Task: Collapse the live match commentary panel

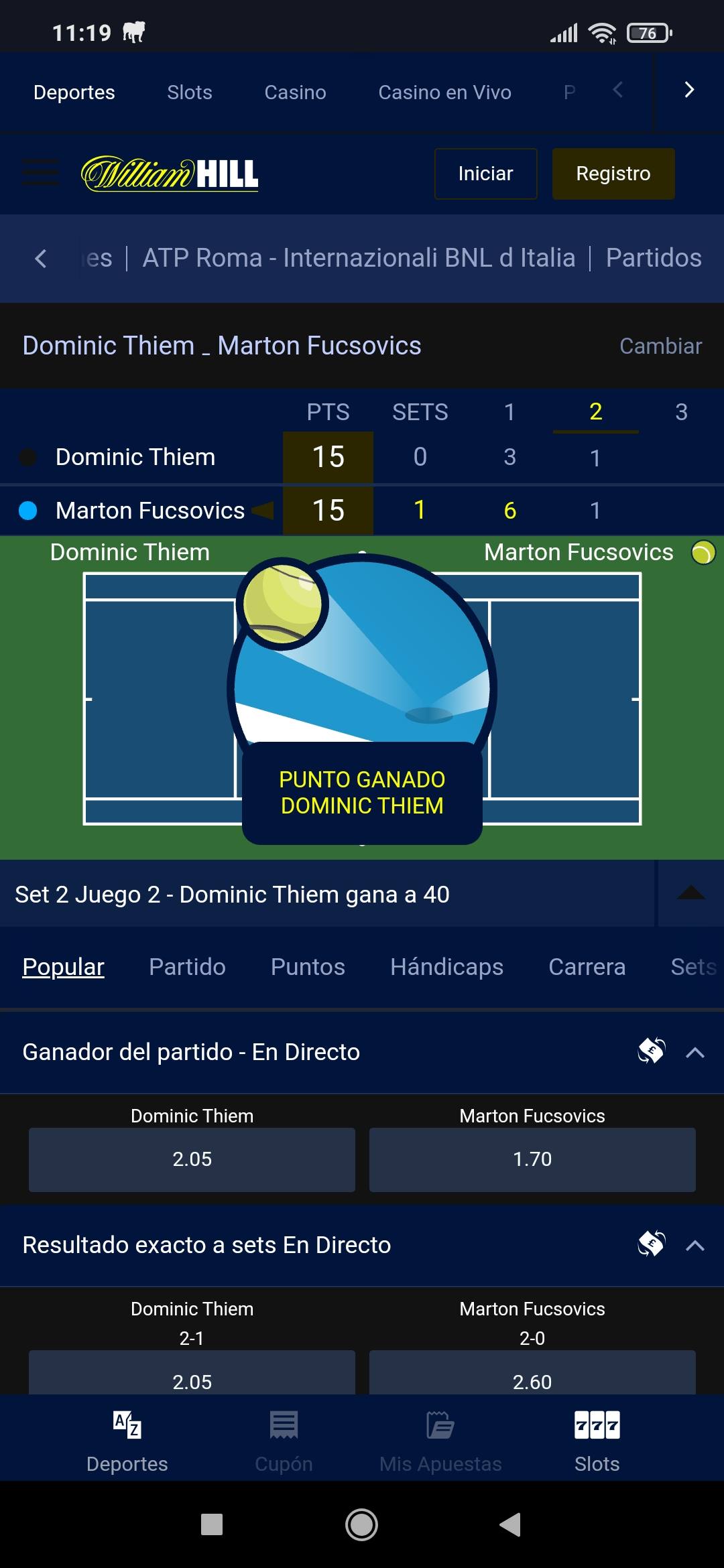Action: 690,893
